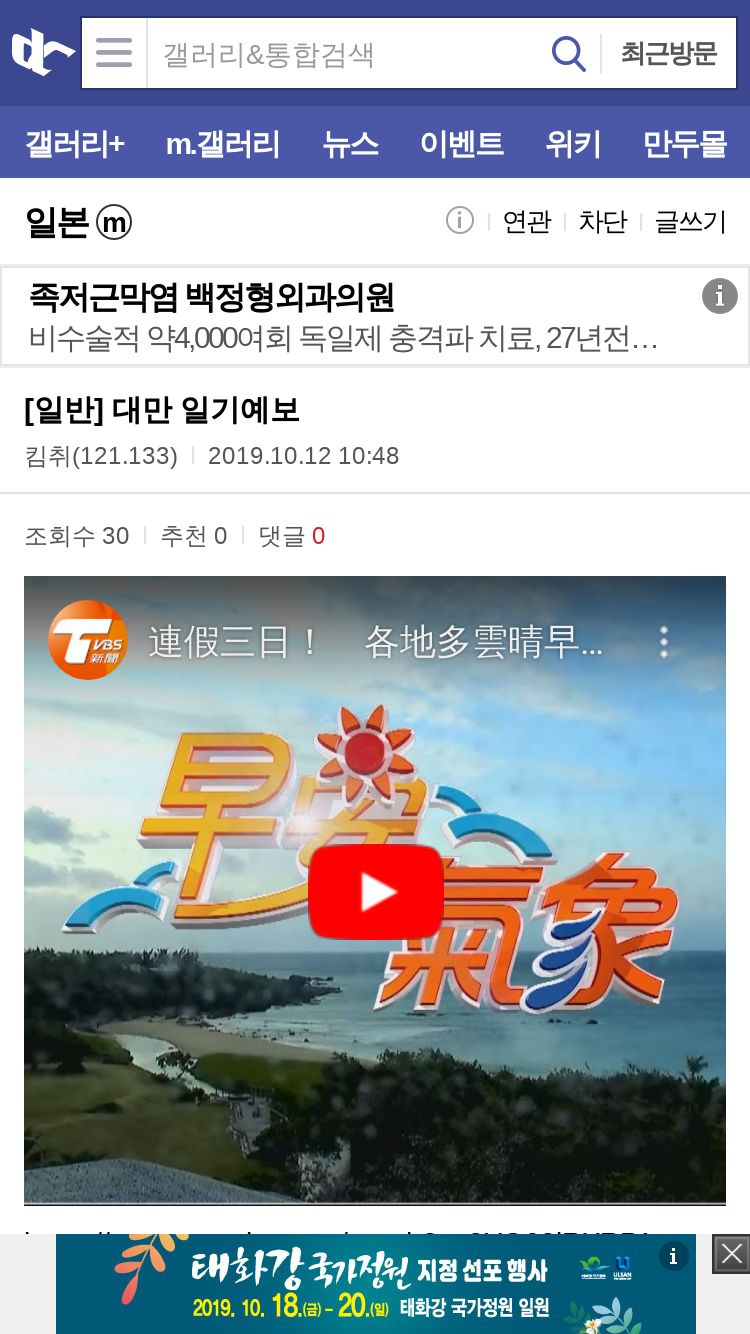
Task: Open the 차단 block settings
Action: [x=602, y=221]
